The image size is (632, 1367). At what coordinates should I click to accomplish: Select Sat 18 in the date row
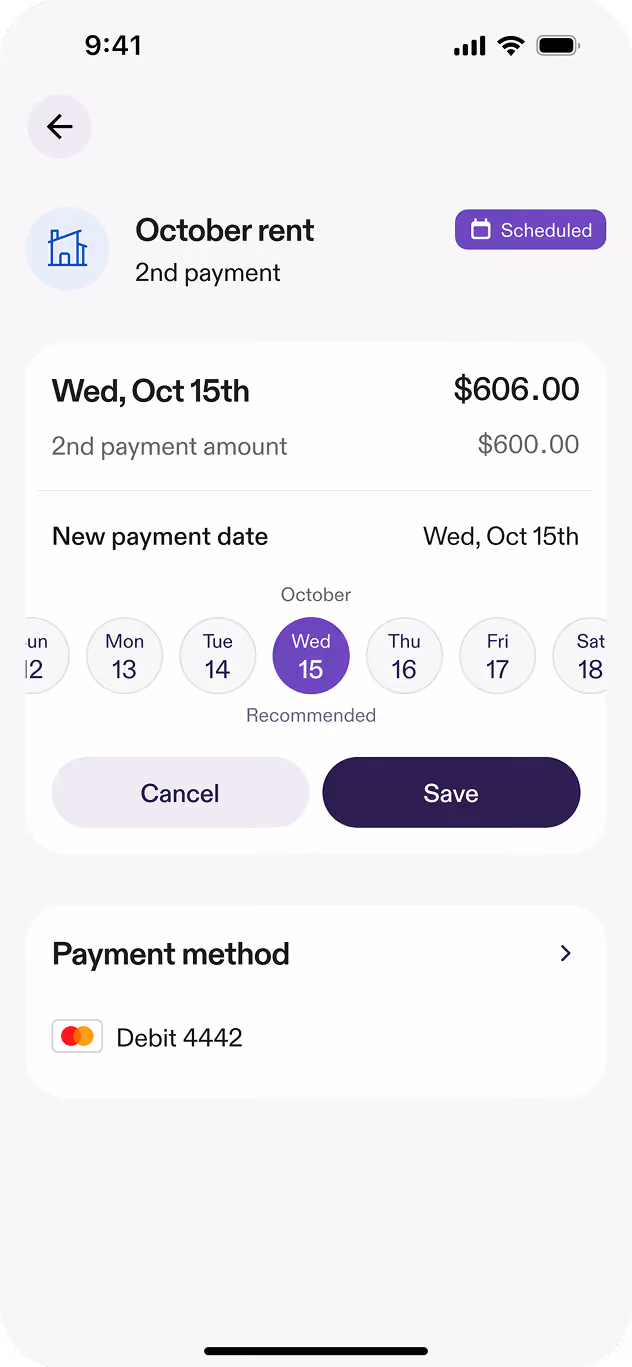coord(585,656)
